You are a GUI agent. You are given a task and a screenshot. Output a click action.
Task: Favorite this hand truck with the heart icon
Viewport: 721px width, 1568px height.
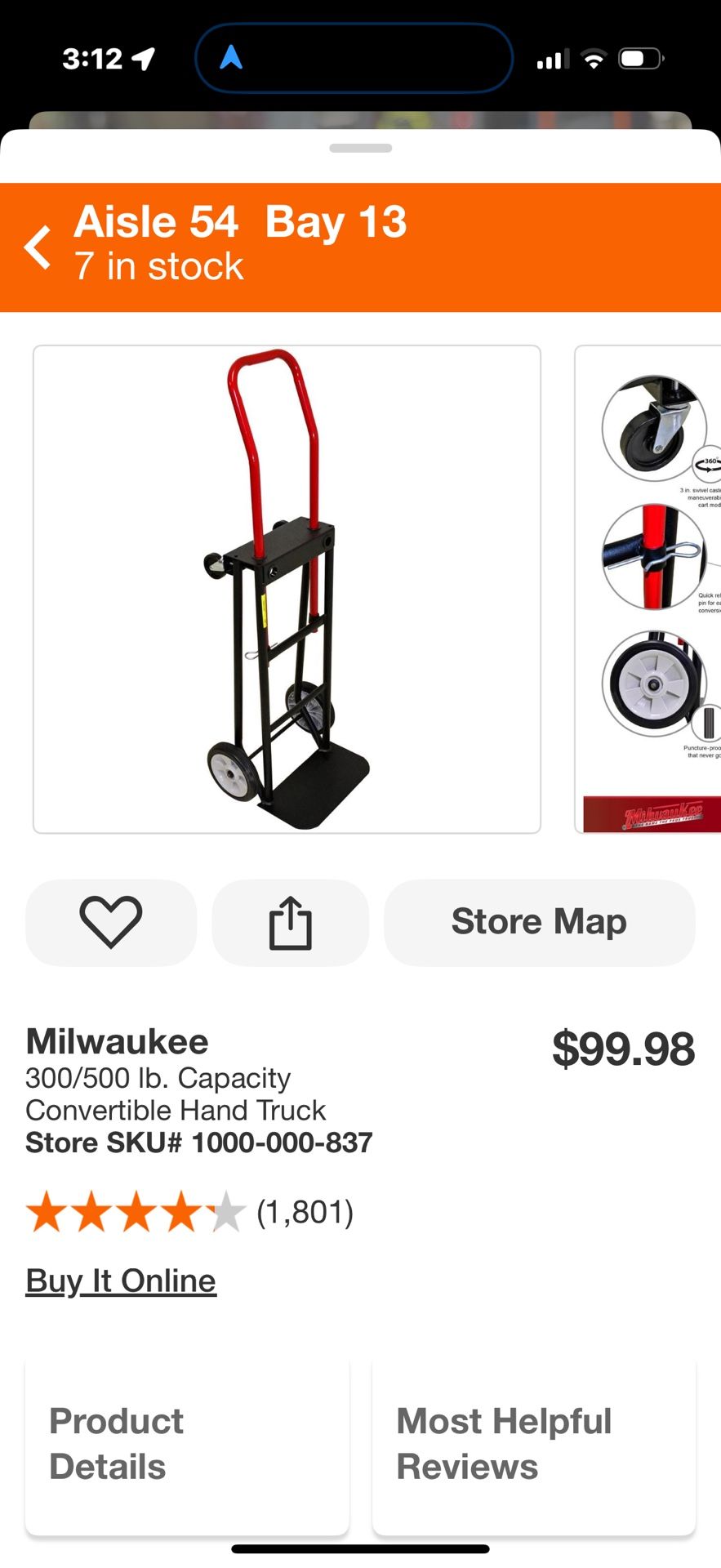pyautogui.click(x=111, y=922)
